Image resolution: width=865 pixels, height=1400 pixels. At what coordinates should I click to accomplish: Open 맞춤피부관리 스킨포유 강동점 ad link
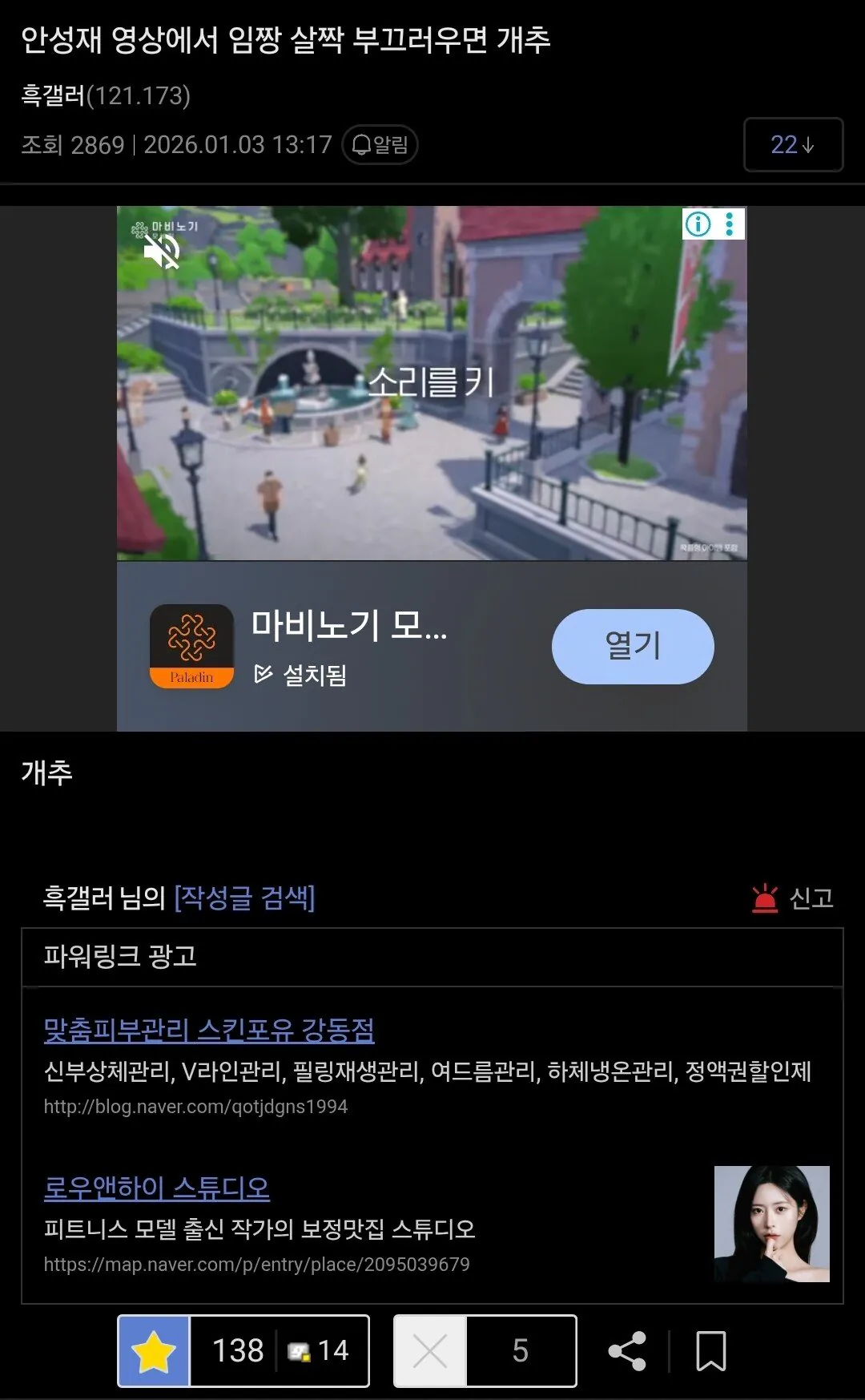pos(209,1030)
